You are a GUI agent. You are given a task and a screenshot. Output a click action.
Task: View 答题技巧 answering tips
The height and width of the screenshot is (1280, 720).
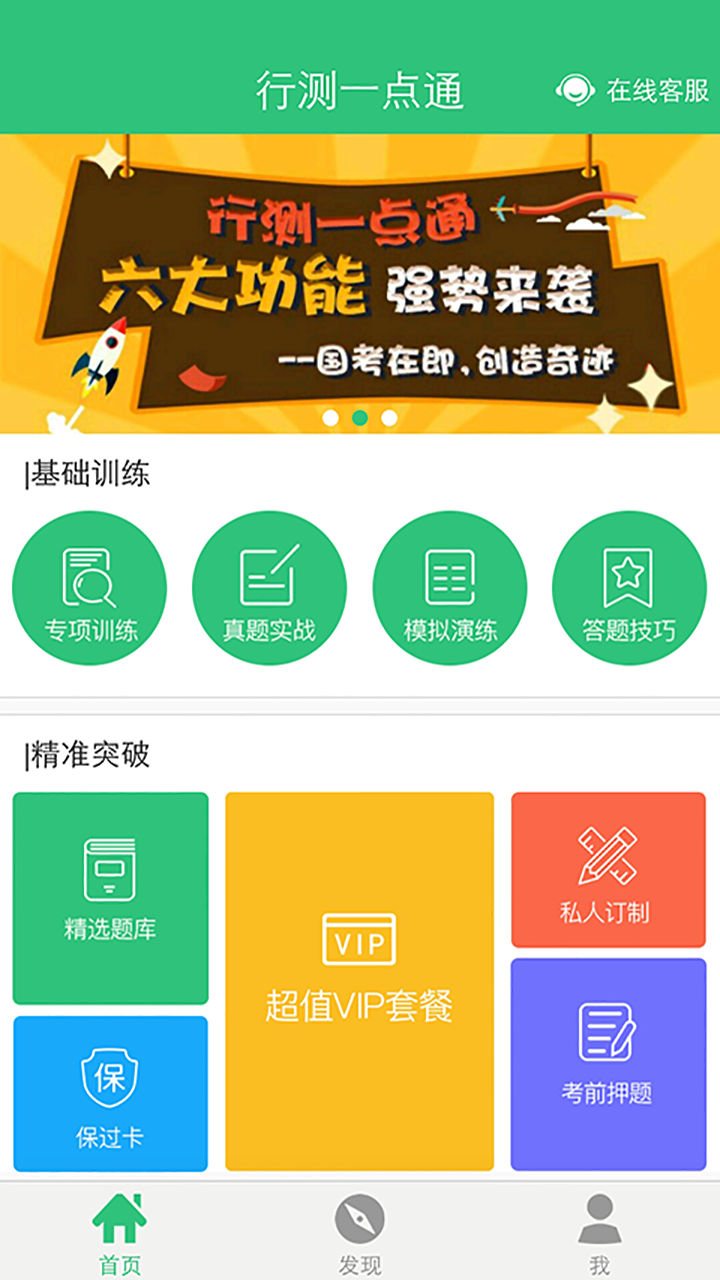pyautogui.click(x=629, y=588)
